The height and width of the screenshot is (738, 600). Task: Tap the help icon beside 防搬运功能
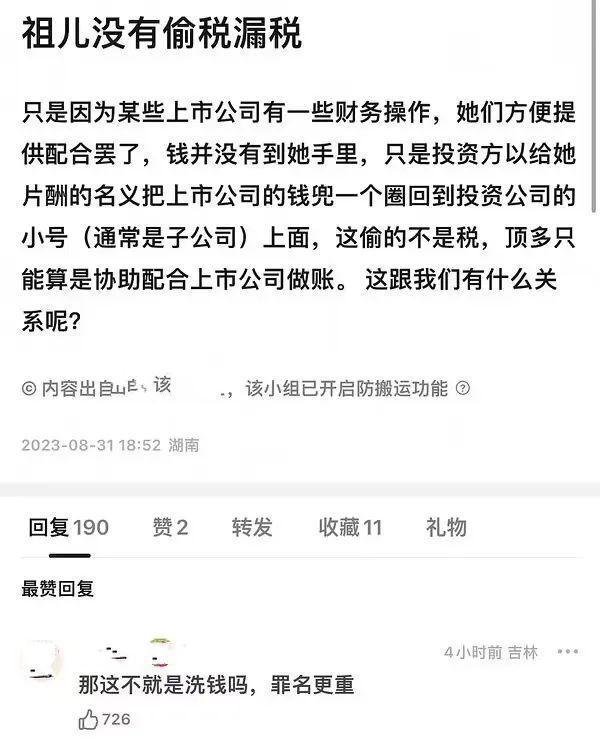click(x=463, y=389)
